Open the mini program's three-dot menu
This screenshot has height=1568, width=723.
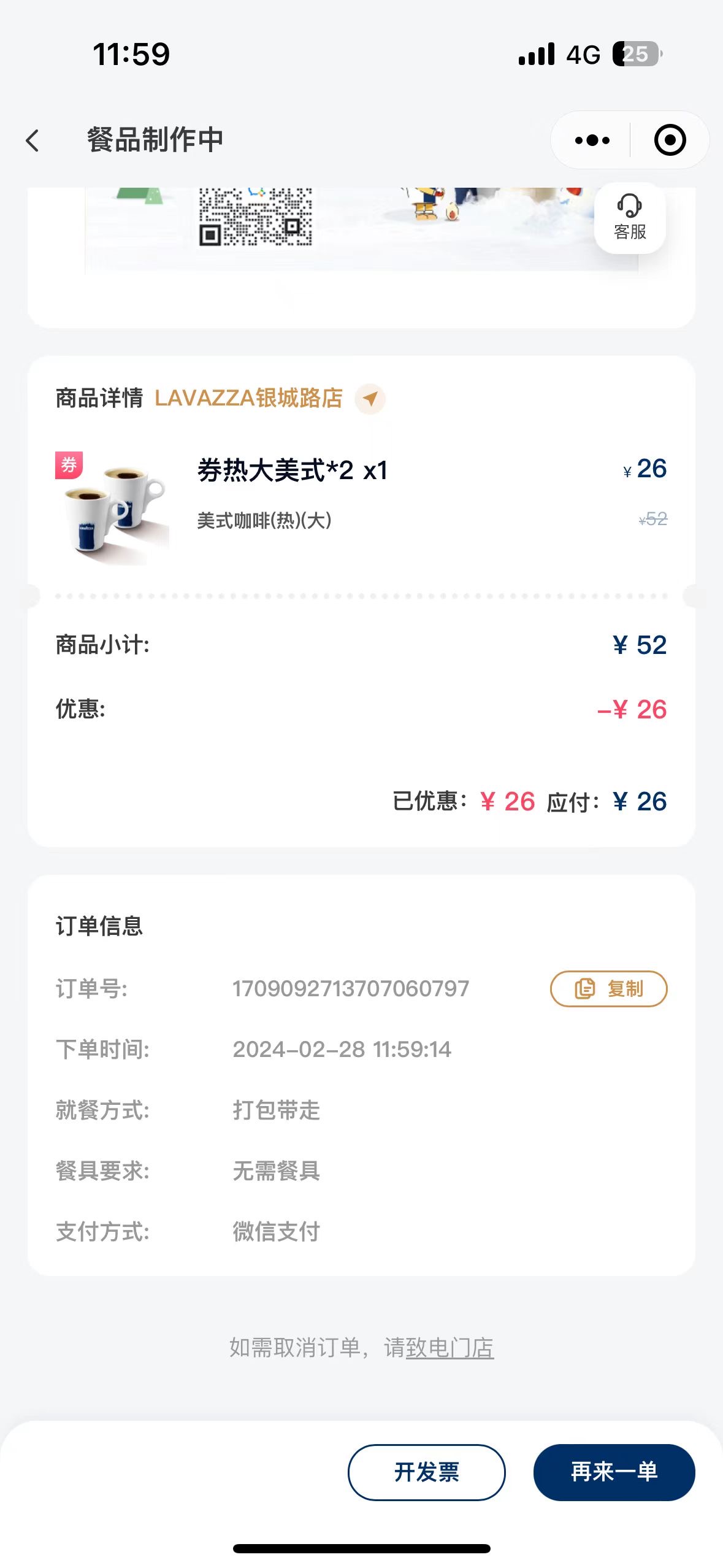click(x=592, y=140)
